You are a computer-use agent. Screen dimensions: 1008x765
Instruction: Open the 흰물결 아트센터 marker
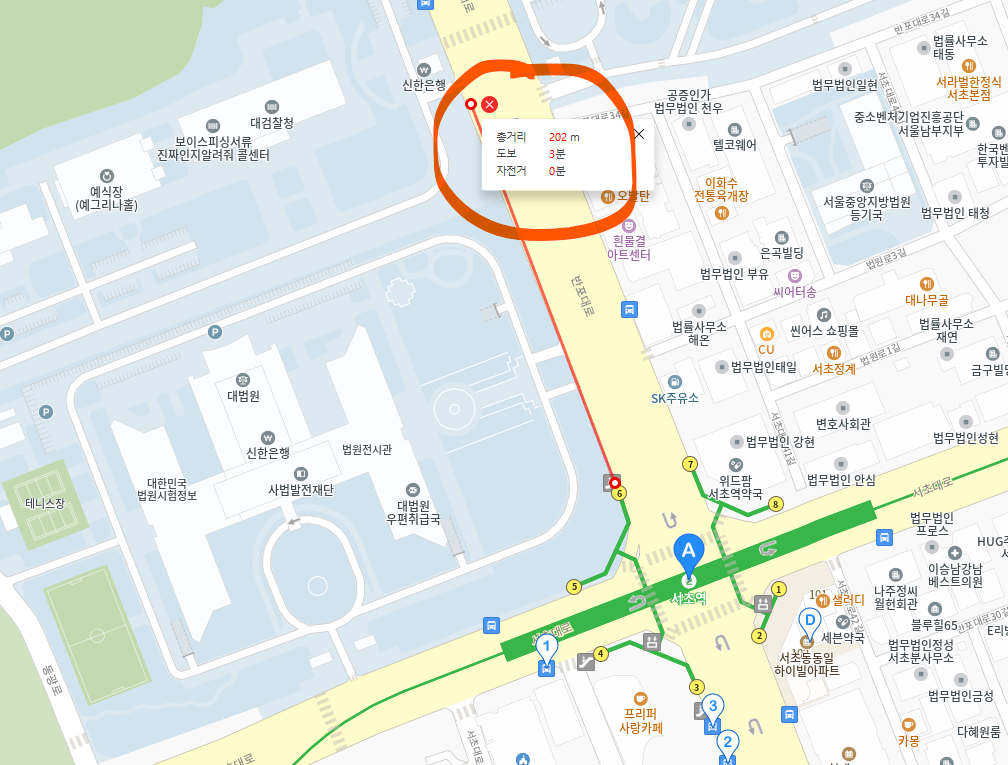(629, 225)
